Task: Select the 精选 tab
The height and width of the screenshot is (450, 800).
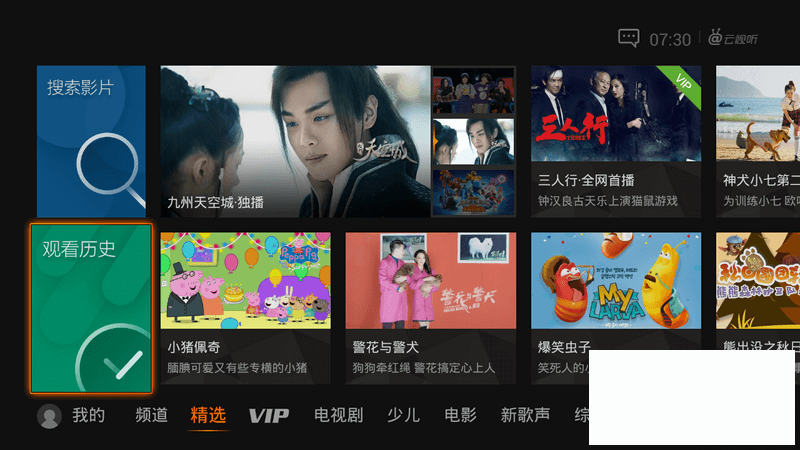Action: pyautogui.click(x=209, y=415)
